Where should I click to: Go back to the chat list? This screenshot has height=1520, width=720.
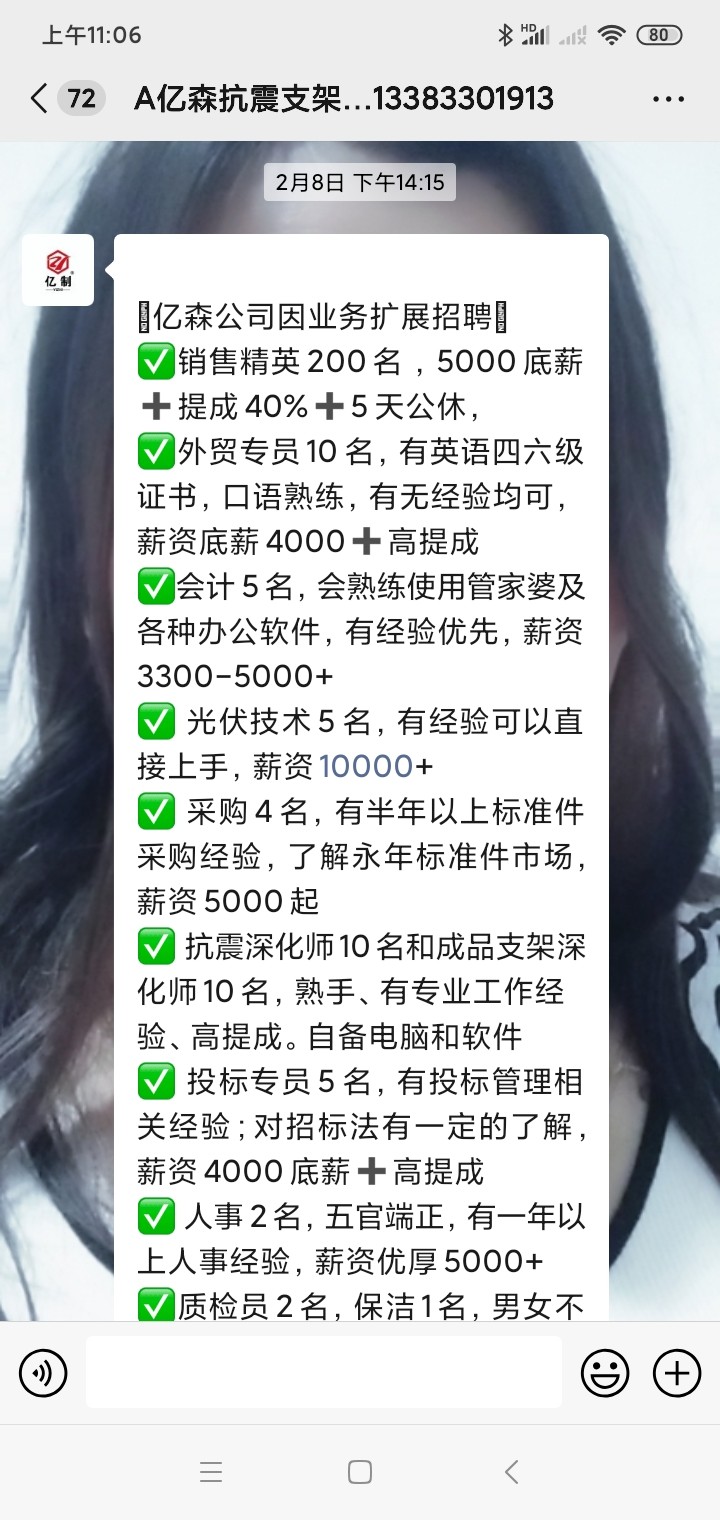[x=40, y=98]
